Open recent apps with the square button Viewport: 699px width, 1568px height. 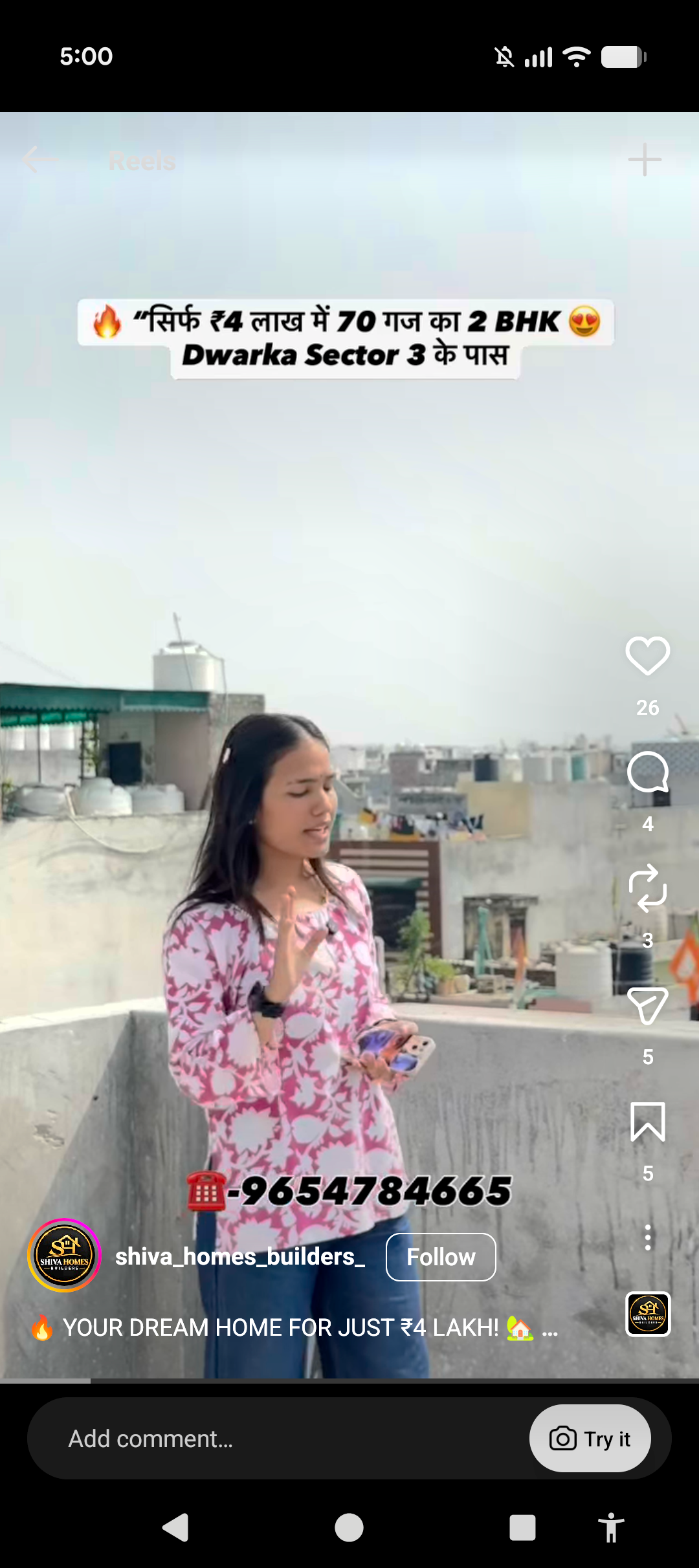point(522,1528)
